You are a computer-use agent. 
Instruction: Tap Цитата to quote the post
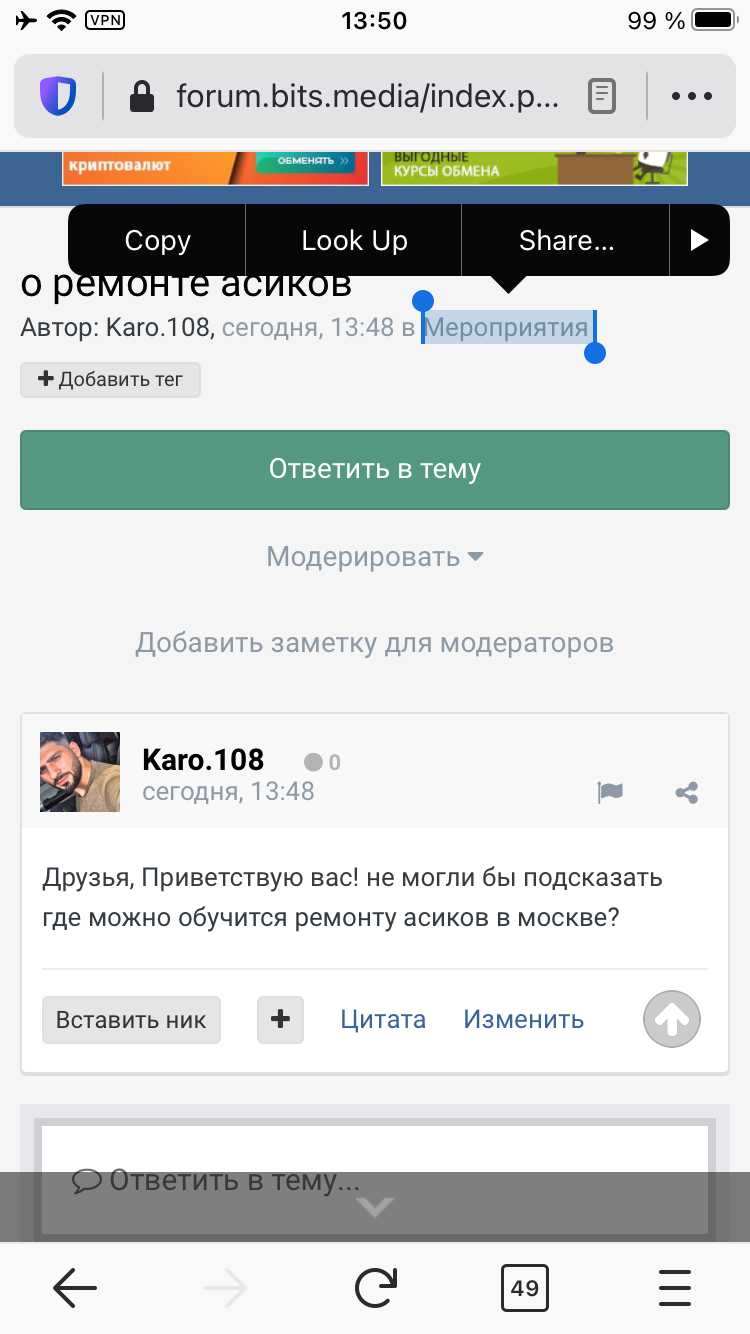[383, 1020]
